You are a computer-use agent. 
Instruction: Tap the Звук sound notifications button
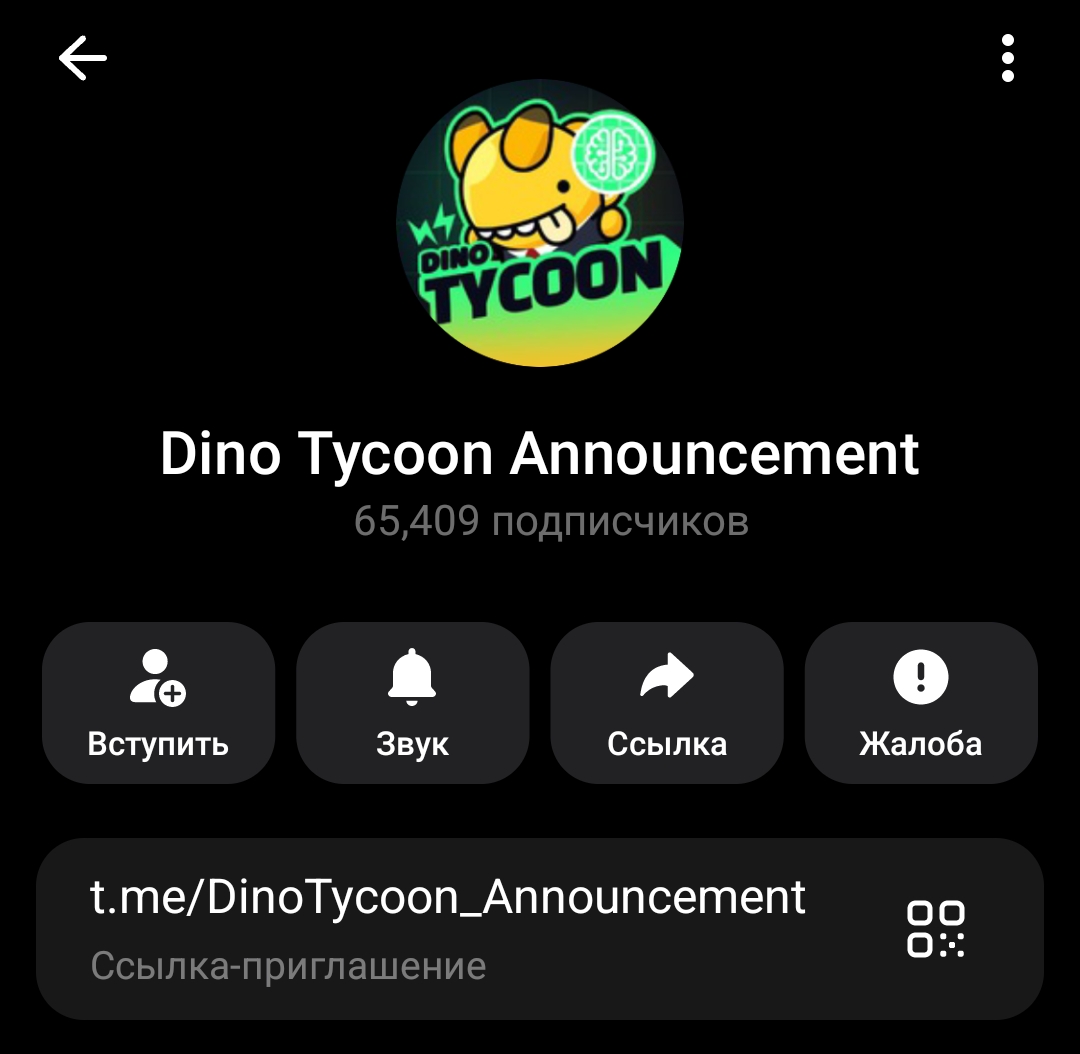pyautogui.click(x=412, y=702)
